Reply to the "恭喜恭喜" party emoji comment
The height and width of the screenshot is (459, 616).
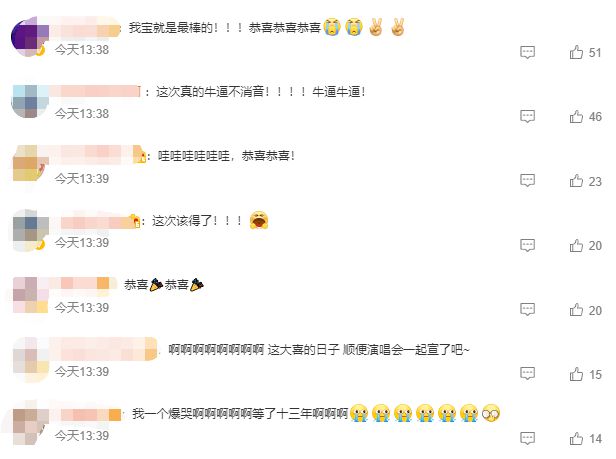528,310
